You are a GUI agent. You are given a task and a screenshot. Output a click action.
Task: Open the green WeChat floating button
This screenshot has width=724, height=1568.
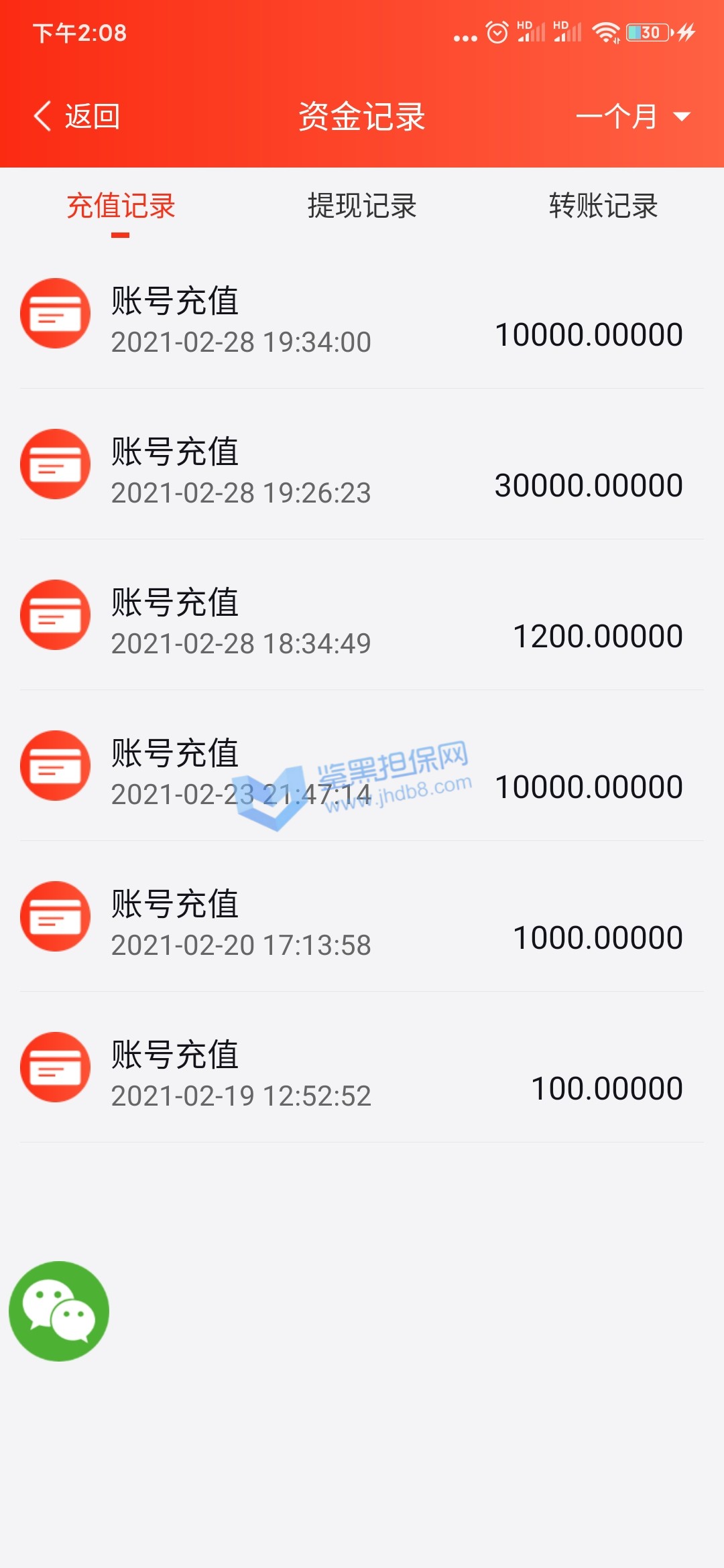(59, 1311)
